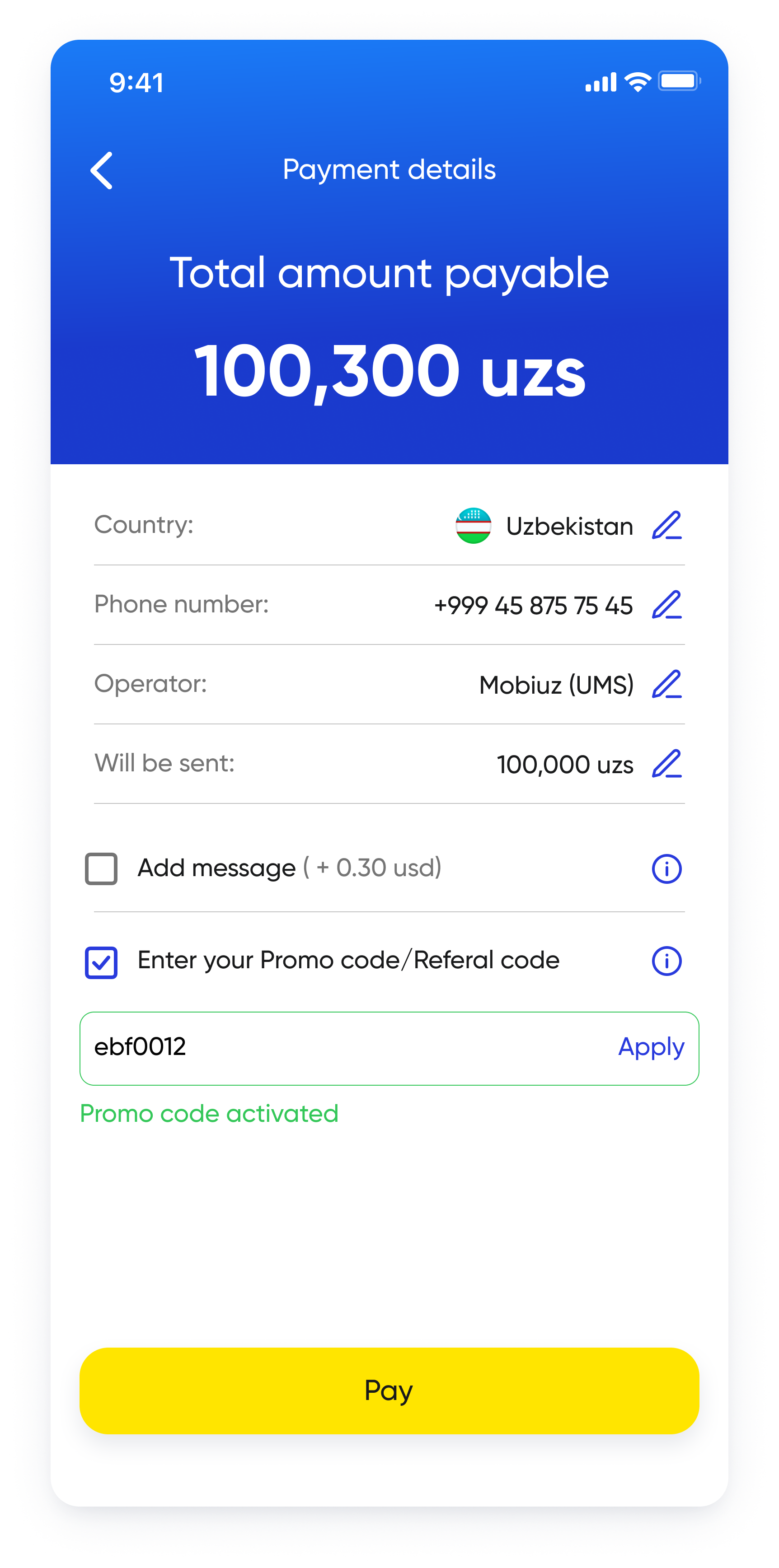The width and height of the screenshot is (779, 1568).
Task: Edit the Country field
Action: (666, 525)
